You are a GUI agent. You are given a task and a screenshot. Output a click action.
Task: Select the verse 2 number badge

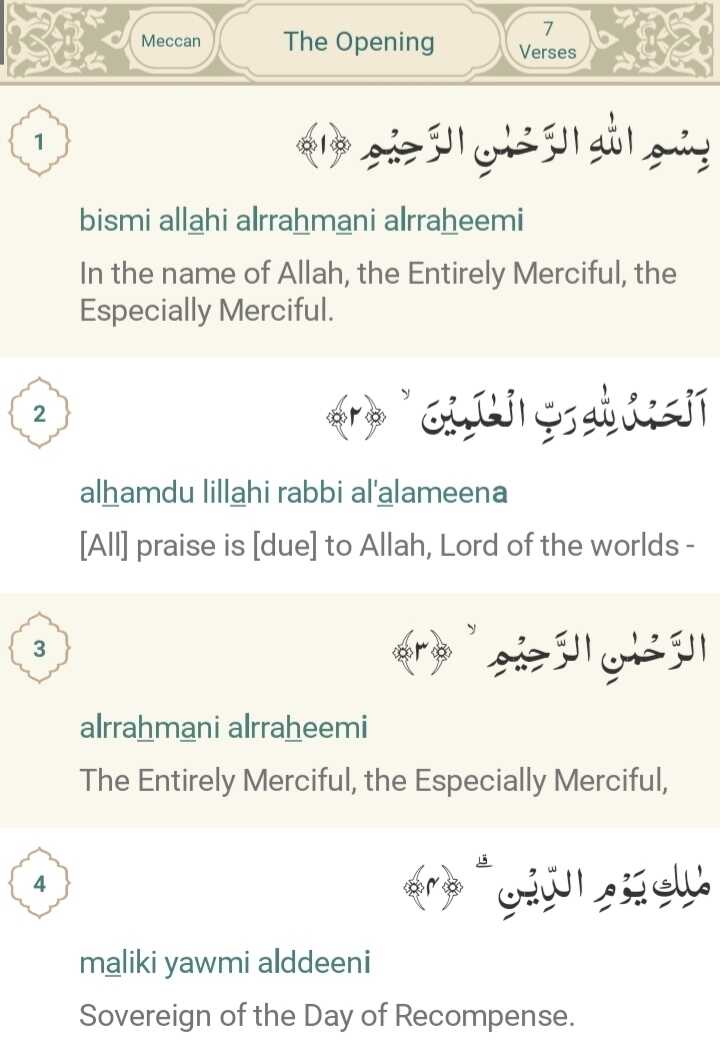pos(39,412)
